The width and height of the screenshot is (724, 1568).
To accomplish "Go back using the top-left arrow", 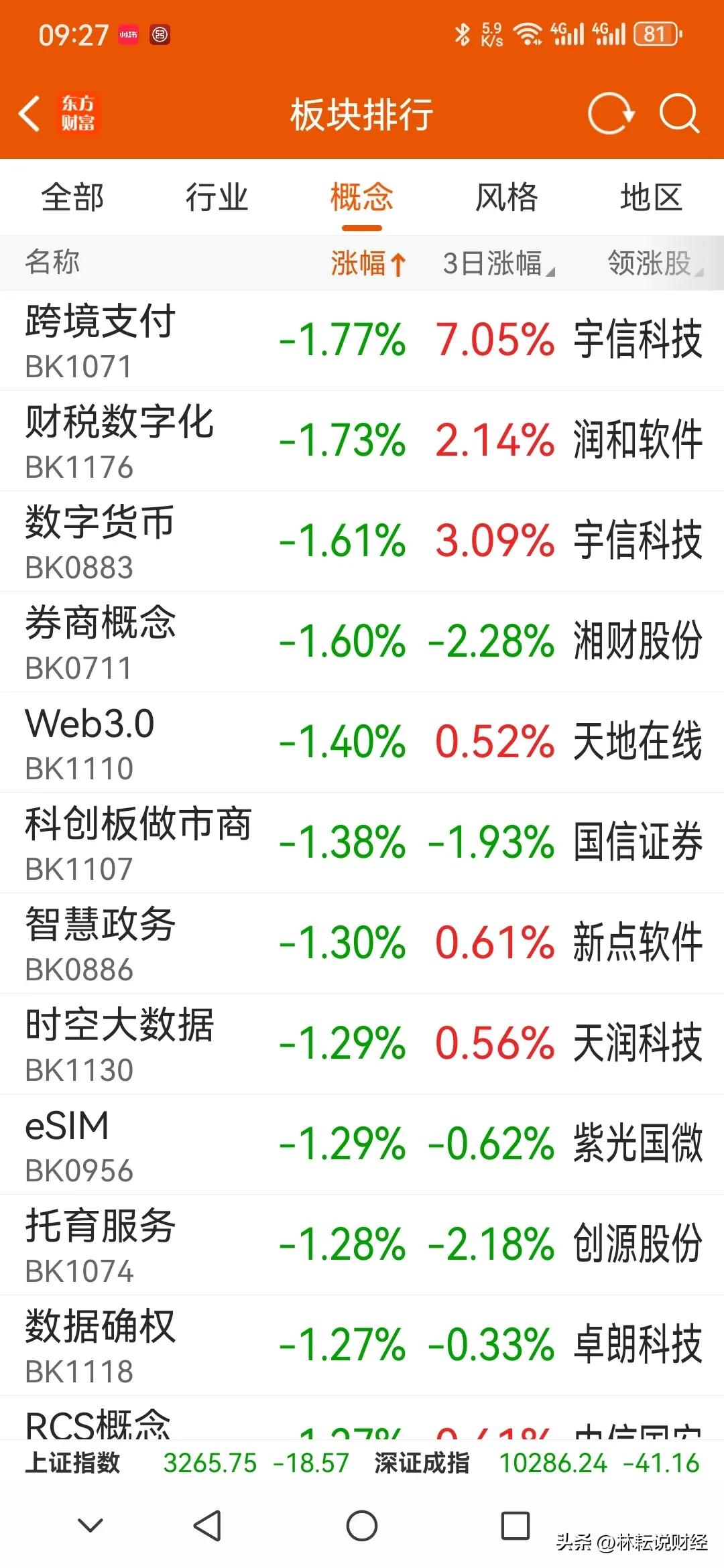I will 29,113.
